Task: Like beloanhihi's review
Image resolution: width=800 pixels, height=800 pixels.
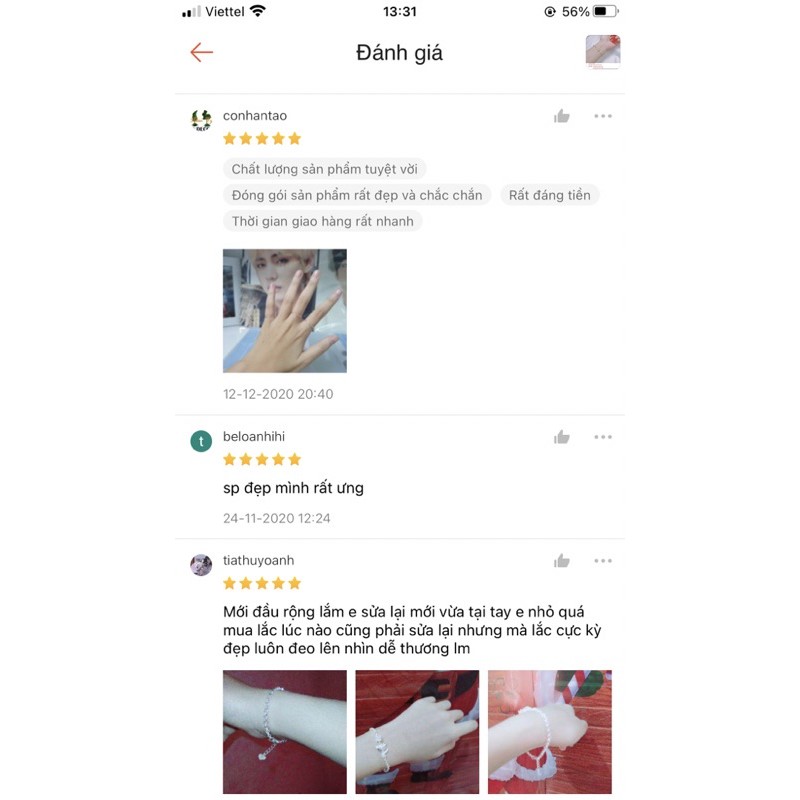Action: point(561,437)
